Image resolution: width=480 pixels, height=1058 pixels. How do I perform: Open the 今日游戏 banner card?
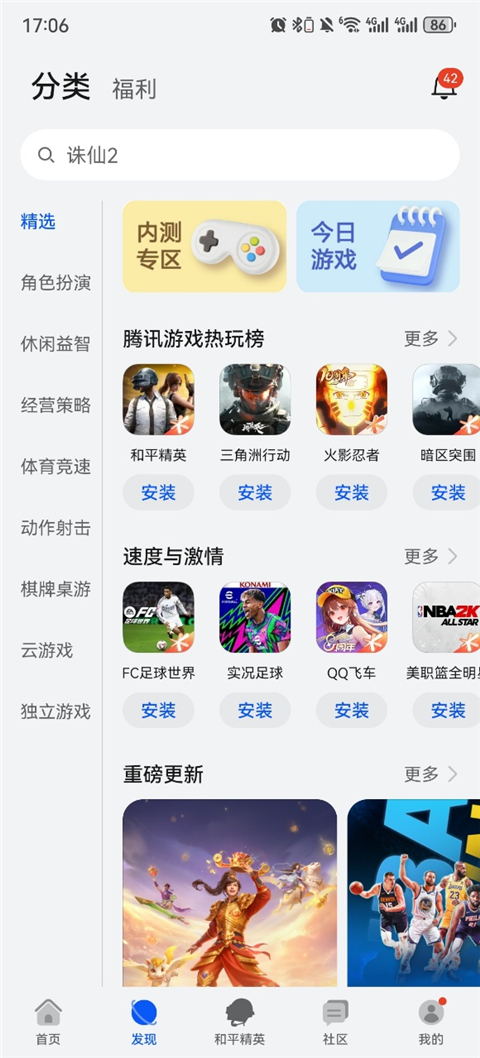(378, 246)
